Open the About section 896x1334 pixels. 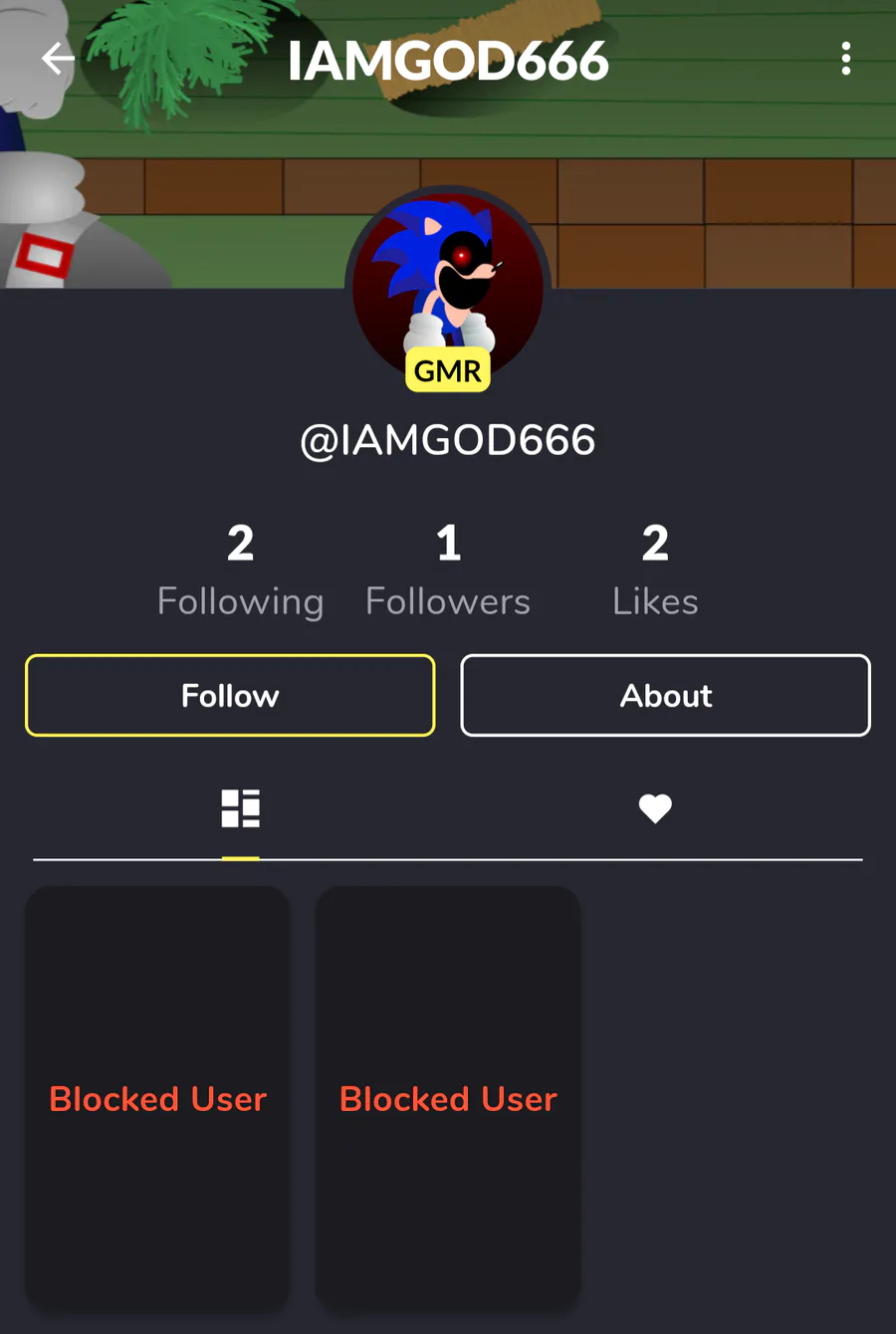(665, 695)
